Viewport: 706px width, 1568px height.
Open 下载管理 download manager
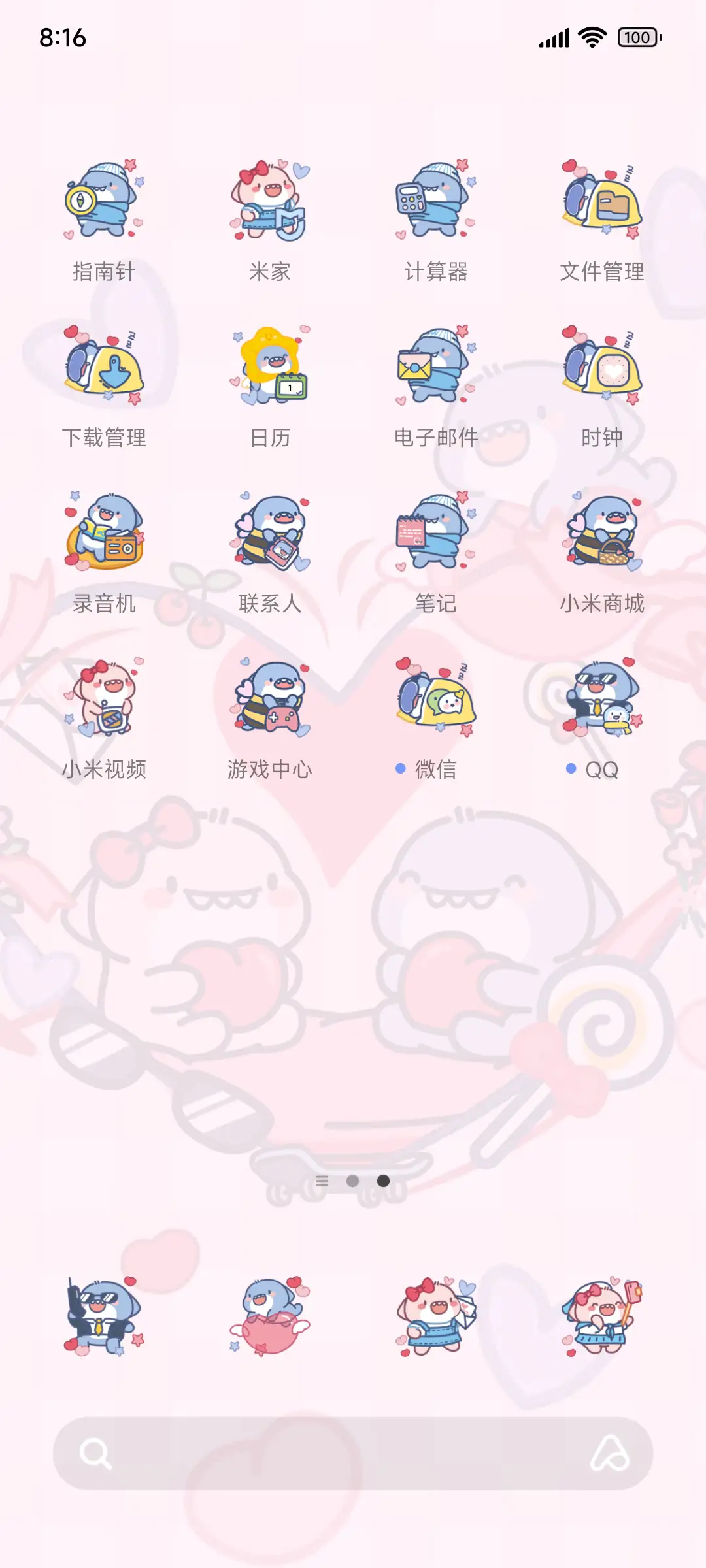pos(105,366)
